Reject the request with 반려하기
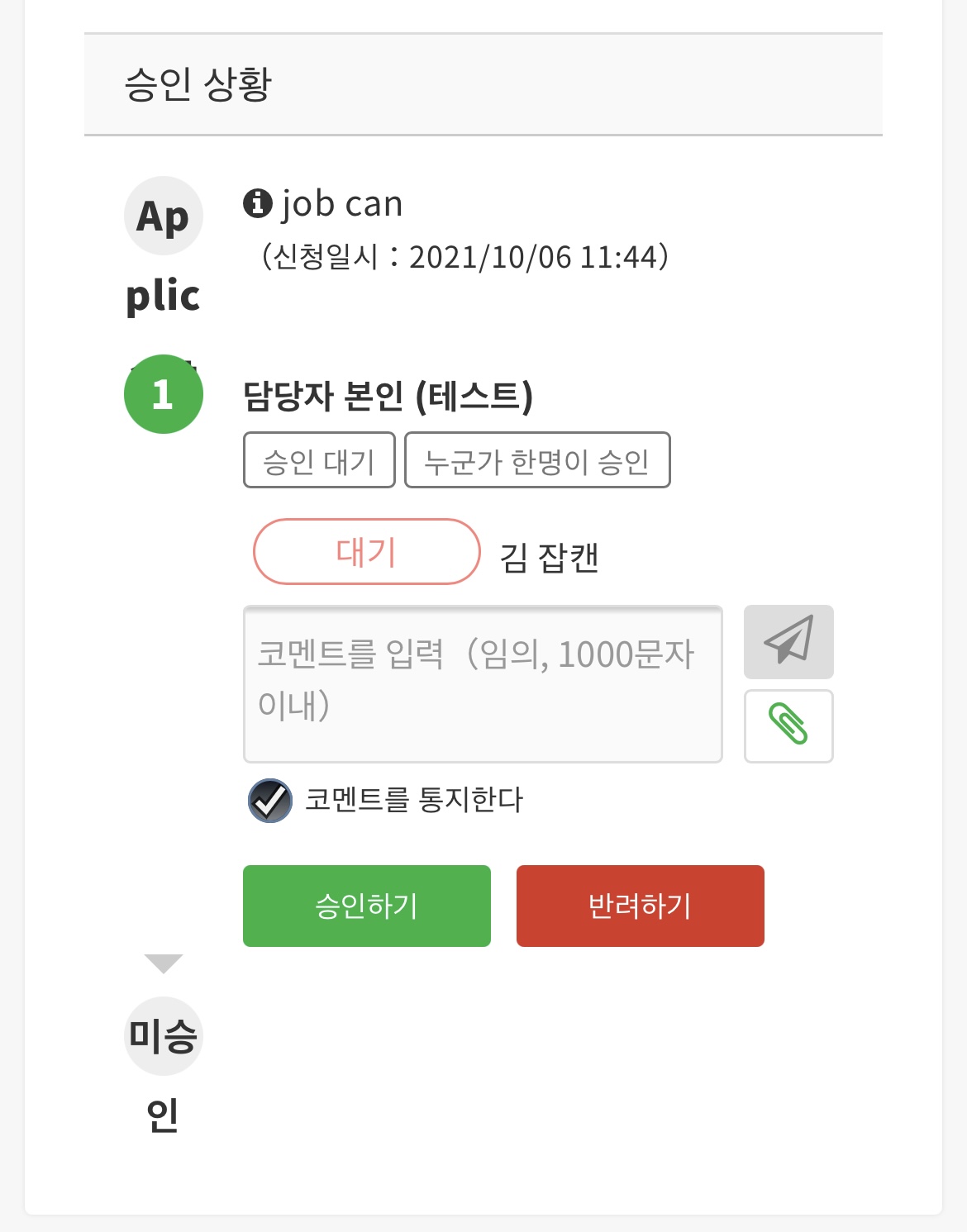The width and height of the screenshot is (967, 1232). click(x=640, y=906)
